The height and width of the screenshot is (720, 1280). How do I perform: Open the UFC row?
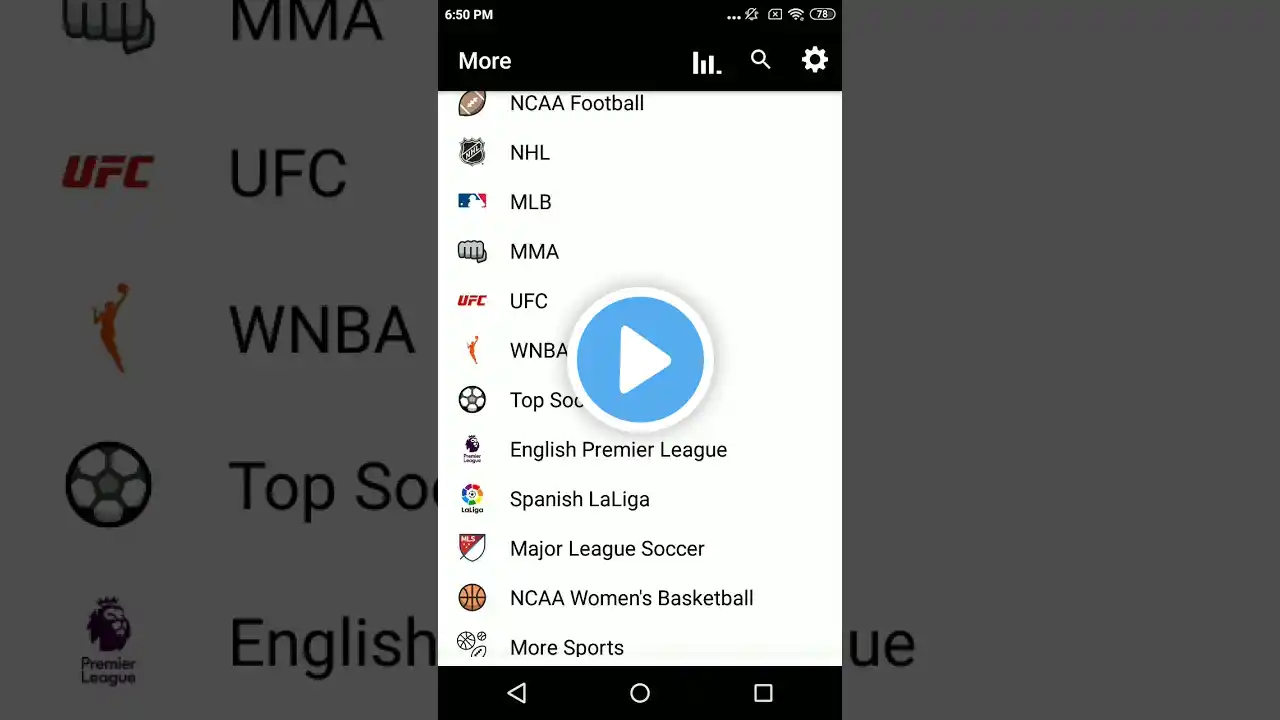528,301
